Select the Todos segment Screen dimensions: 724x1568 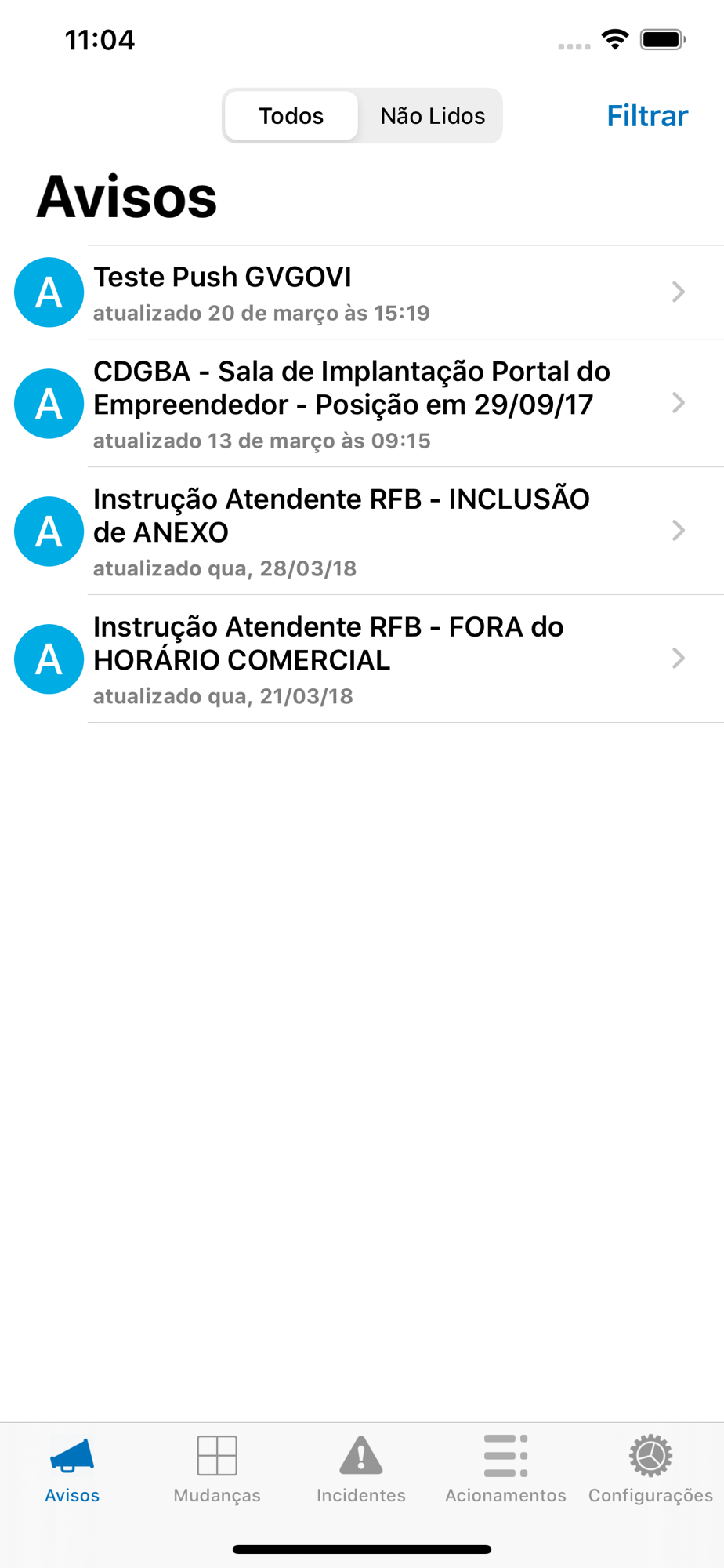click(x=291, y=116)
